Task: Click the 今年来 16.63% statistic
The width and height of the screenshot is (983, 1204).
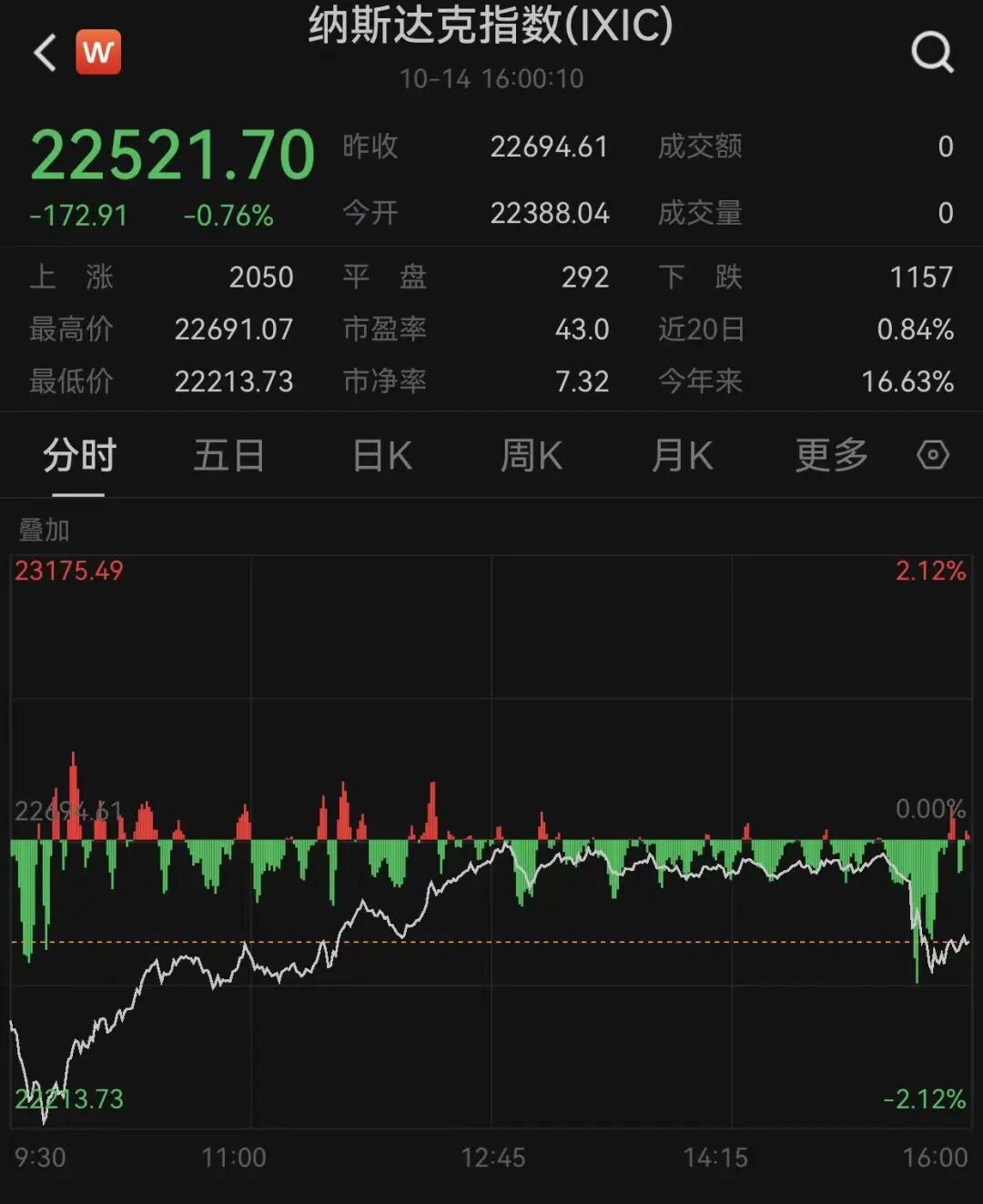Action: 910,382
